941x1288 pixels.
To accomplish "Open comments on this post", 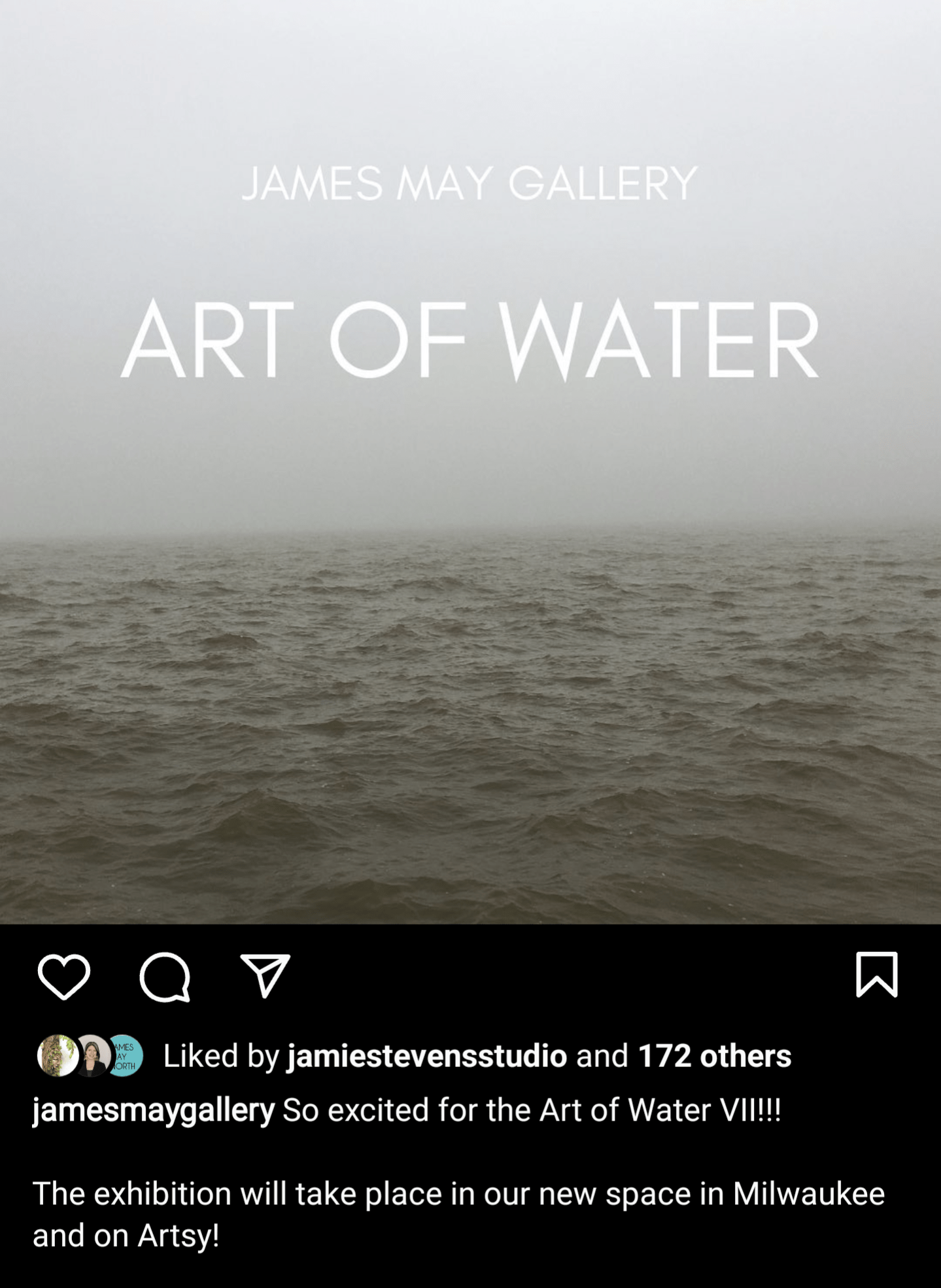I will [165, 976].
